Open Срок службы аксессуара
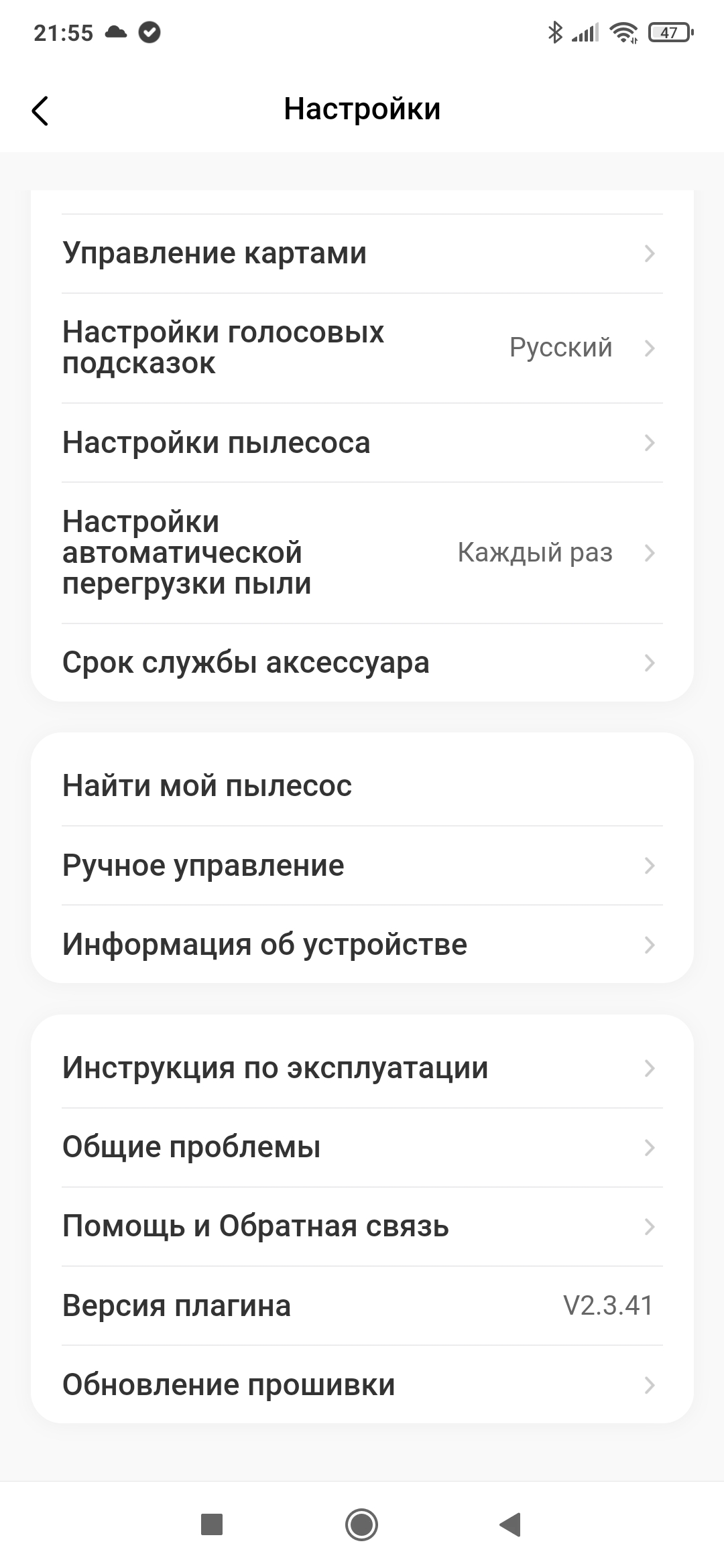This screenshot has width=724, height=1568. point(362,663)
